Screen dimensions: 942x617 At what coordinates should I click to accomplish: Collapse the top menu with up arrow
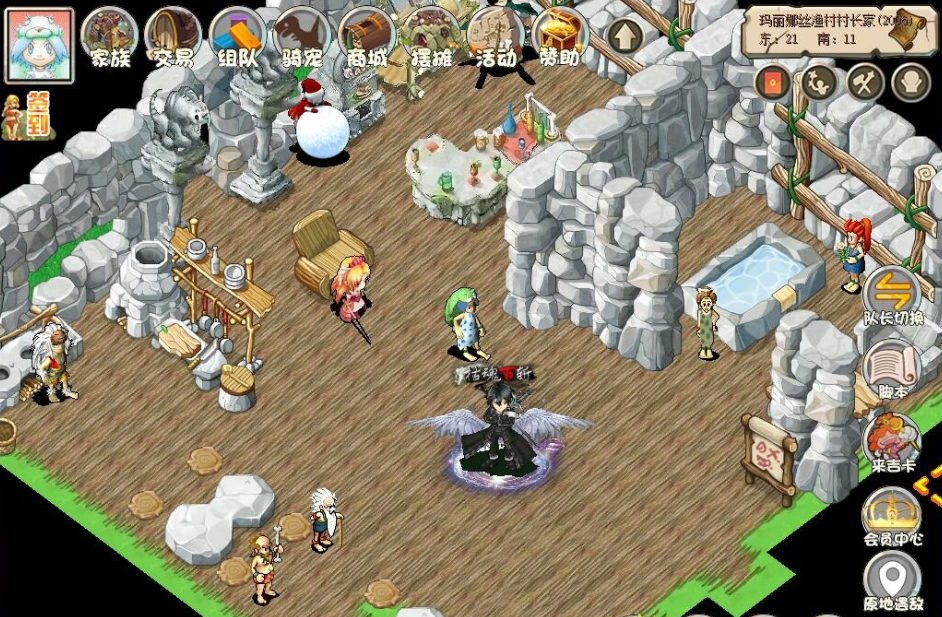click(x=625, y=39)
